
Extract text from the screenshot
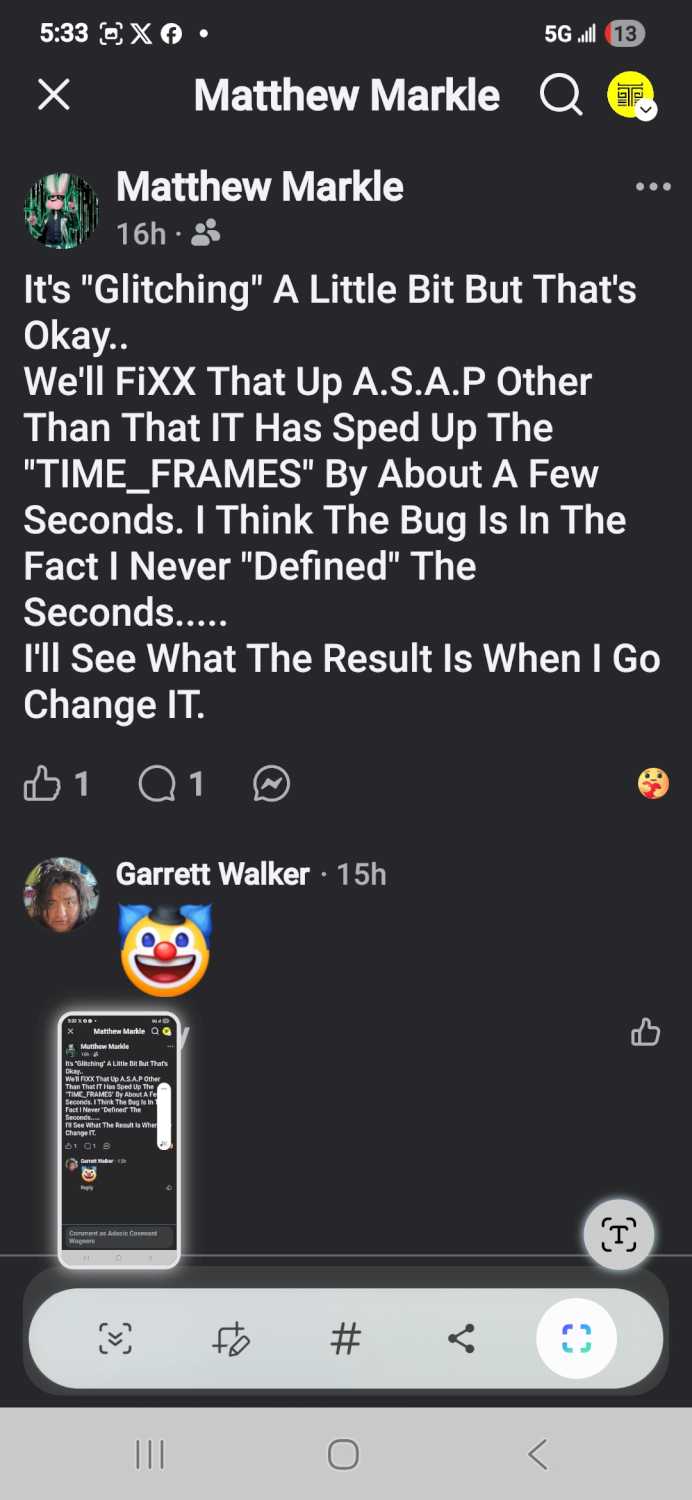(618, 1235)
